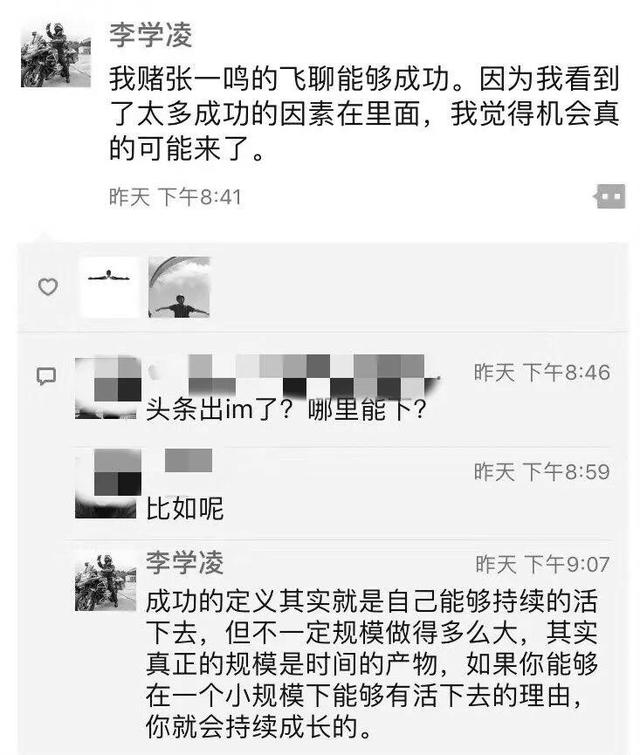Open second liker's avatar with outstretched arms
The height and width of the screenshot is (755, 640).
tap(179, 288)
